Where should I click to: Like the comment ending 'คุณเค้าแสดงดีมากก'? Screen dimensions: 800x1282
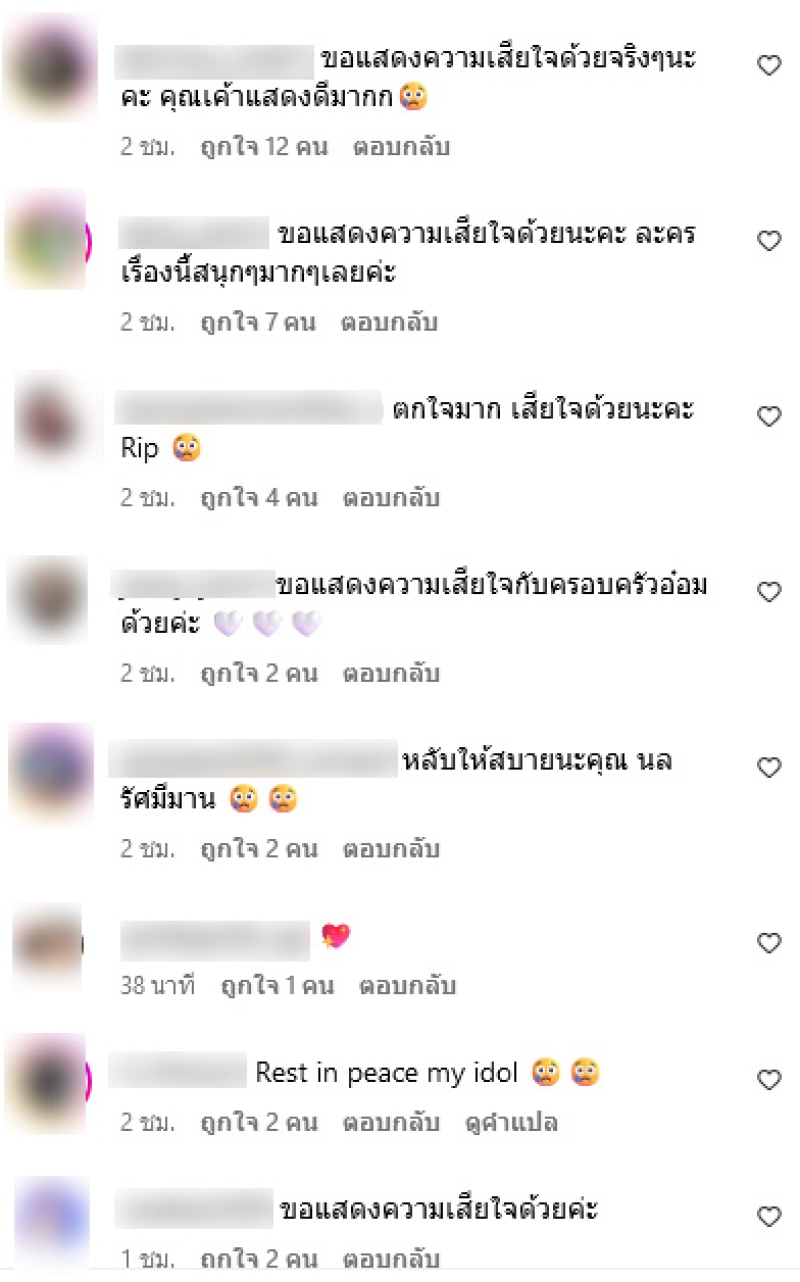point(768,66)
